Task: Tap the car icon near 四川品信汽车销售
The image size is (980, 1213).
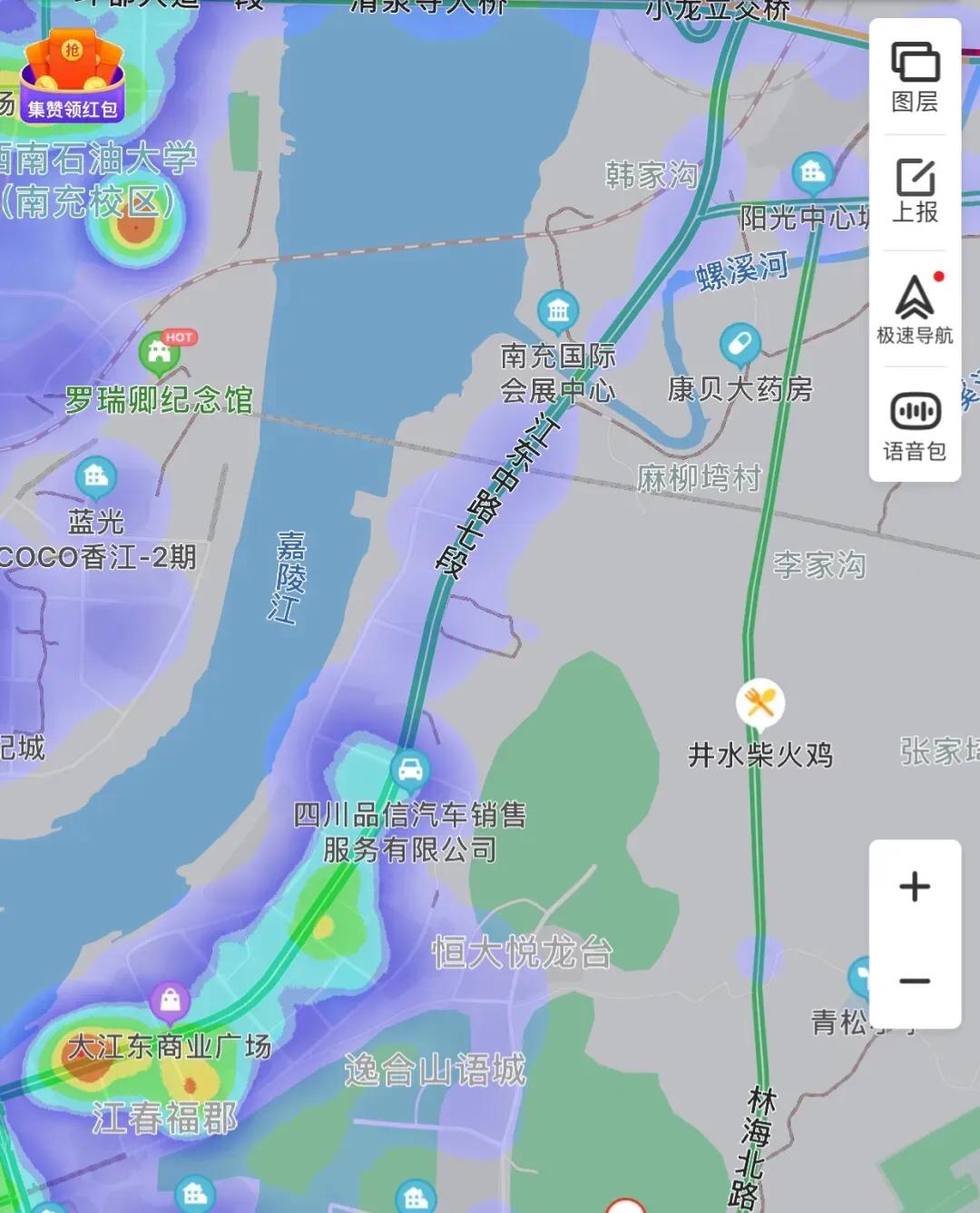Action: tap(411, 770)
